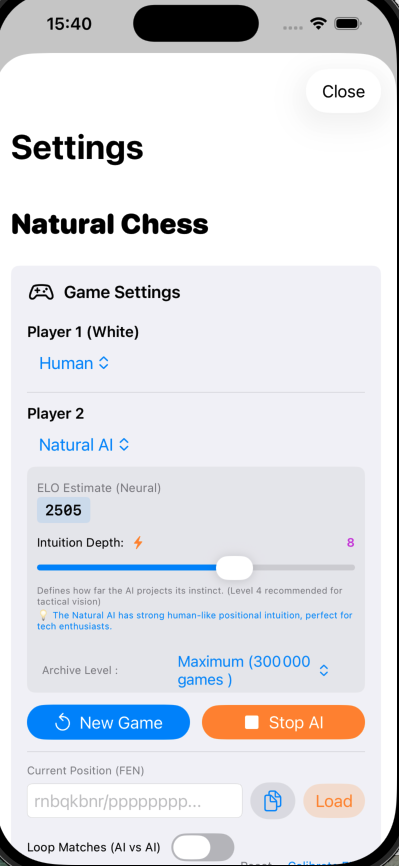Tap the Current Position FEN field
Screen dimensions: 399x866
coord(135,801)
